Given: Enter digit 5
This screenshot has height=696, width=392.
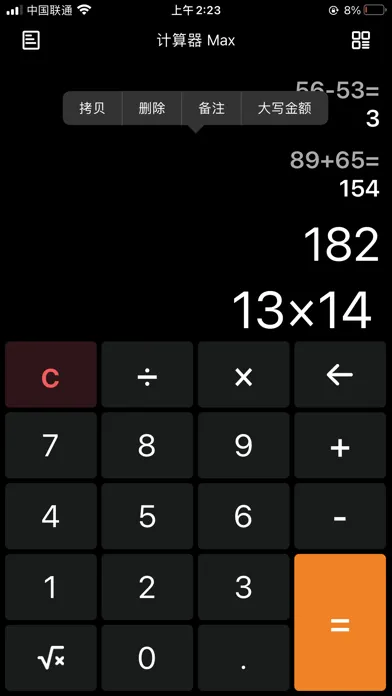Looking at the screenshot, I should coord(147,516).
